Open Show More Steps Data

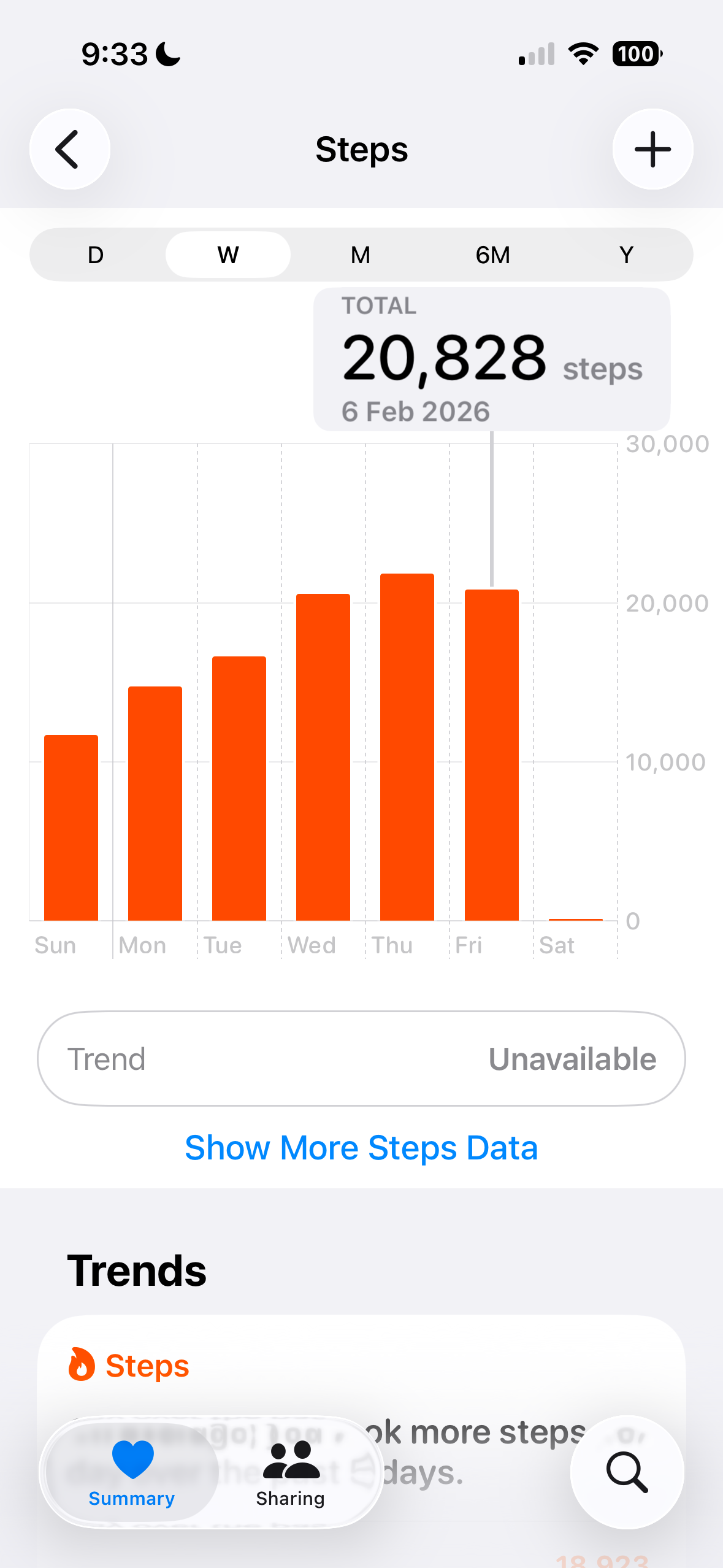[x=361, y=1148]
